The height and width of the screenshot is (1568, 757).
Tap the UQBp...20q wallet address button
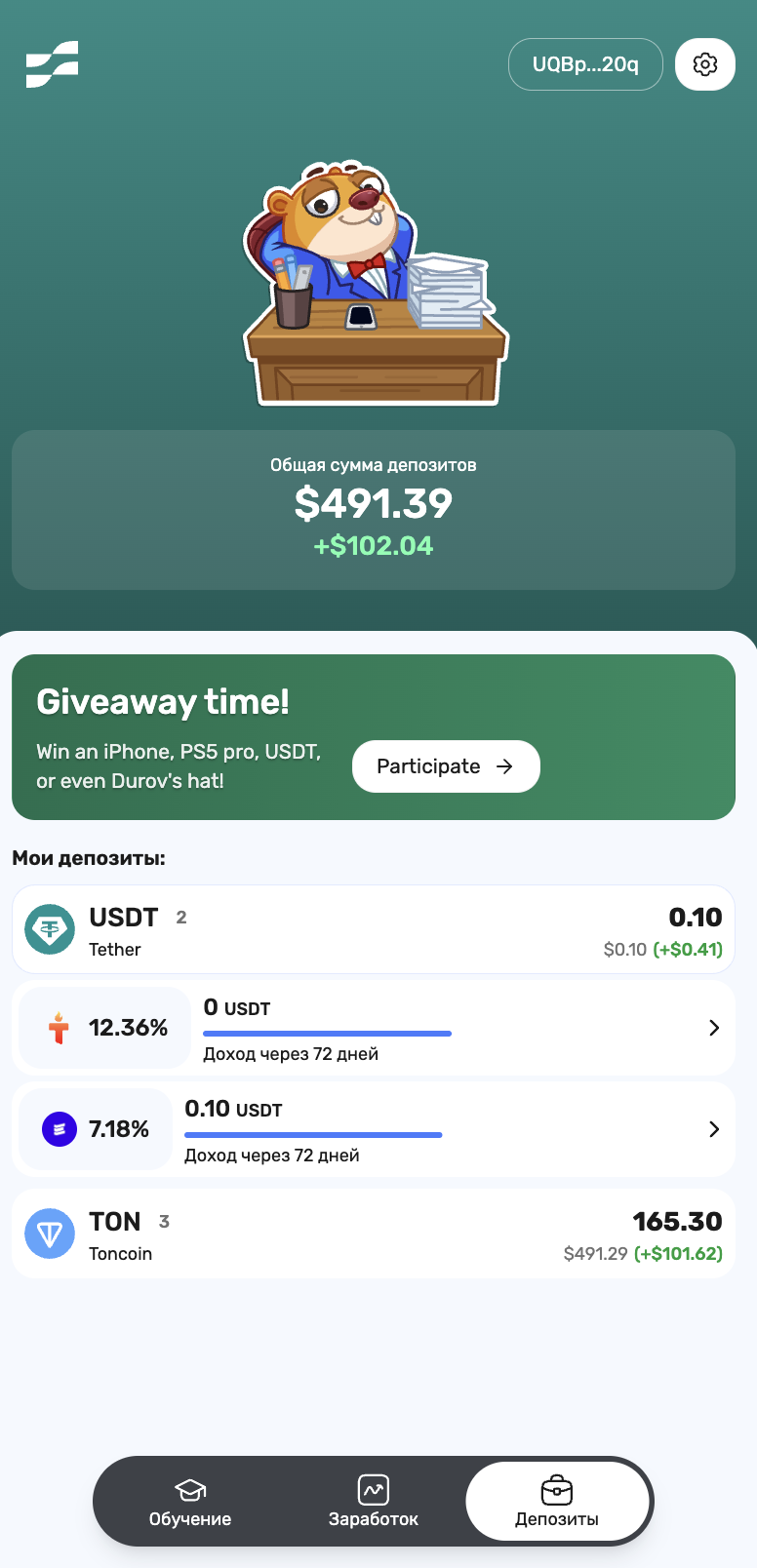[585, 64]
